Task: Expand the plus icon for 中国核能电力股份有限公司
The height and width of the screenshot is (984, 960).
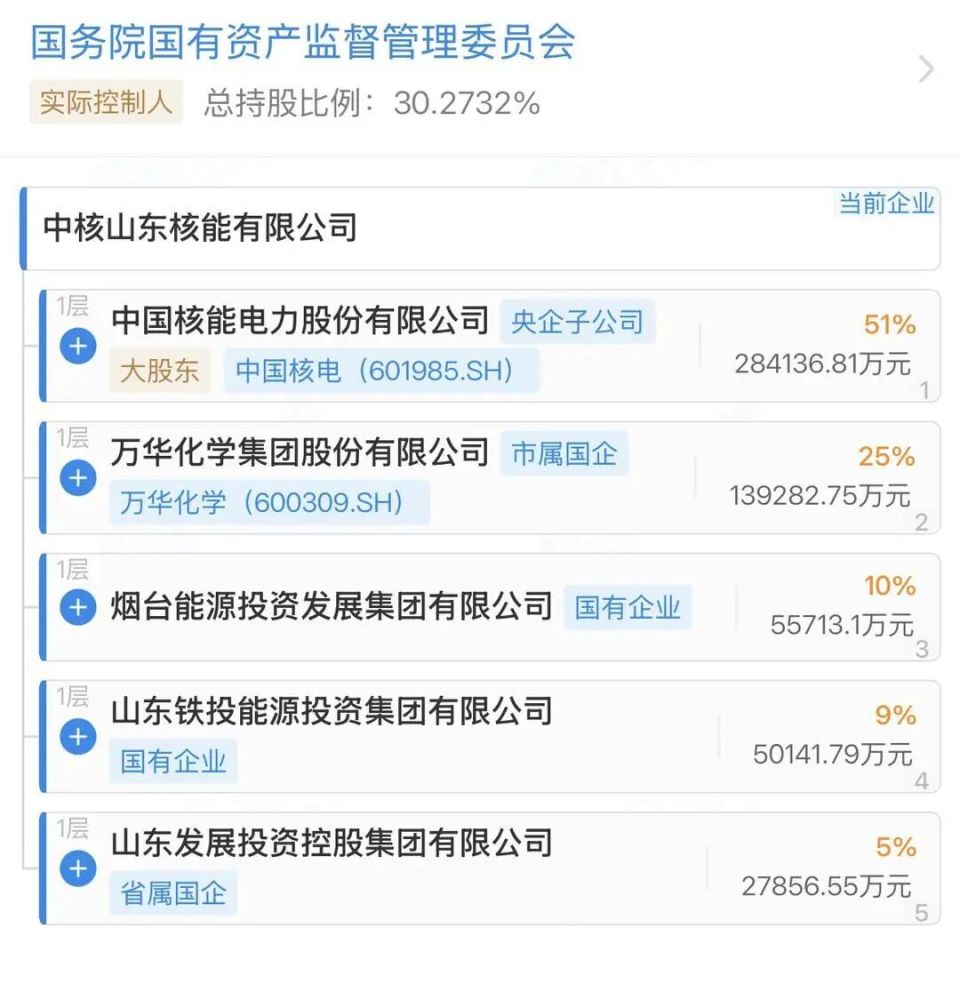Action: coord(77,346)
